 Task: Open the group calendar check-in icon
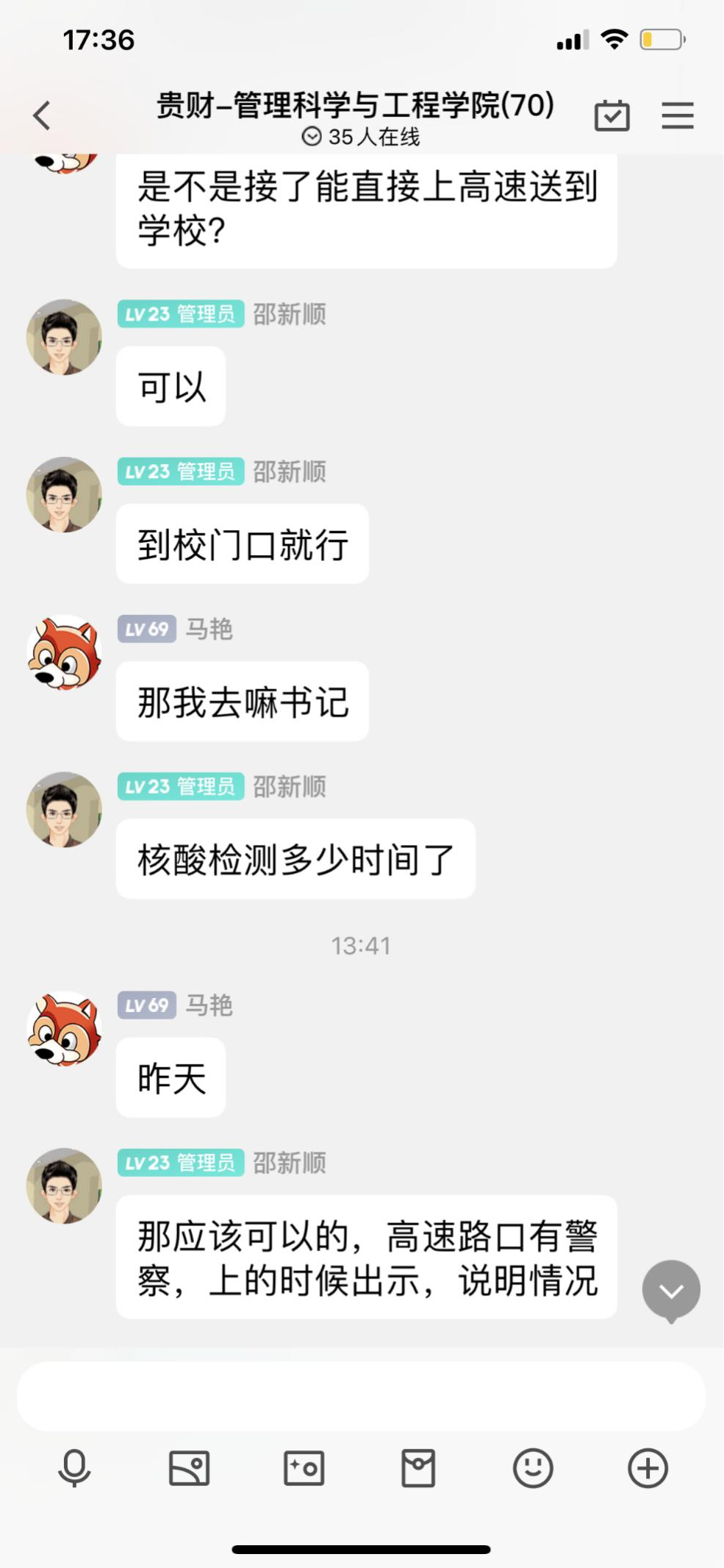coord(612,115)
